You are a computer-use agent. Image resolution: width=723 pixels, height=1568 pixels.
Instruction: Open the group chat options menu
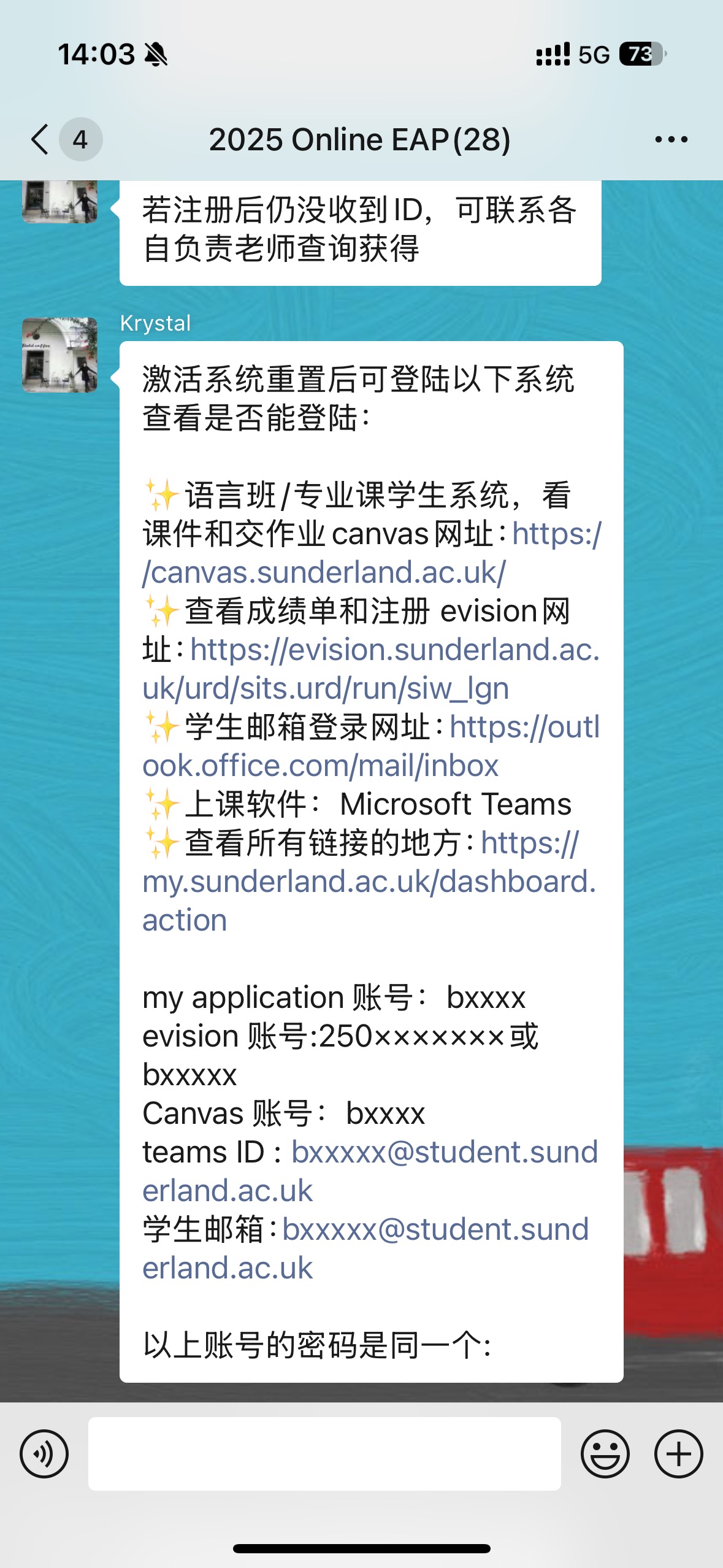coord(671,140)
